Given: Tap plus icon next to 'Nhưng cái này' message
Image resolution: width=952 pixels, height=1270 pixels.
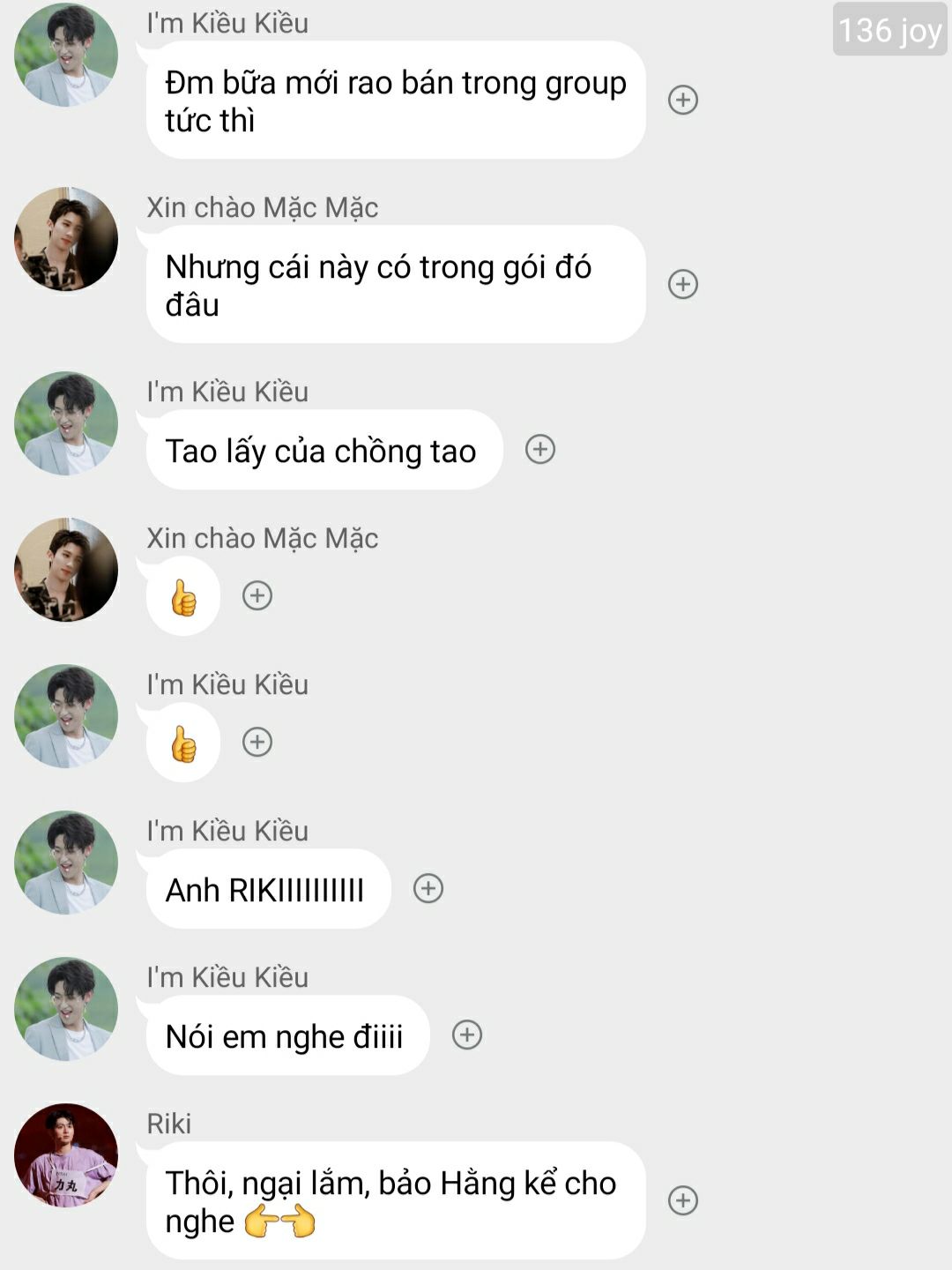Looking at the screenshot, I should coord(683,284).
